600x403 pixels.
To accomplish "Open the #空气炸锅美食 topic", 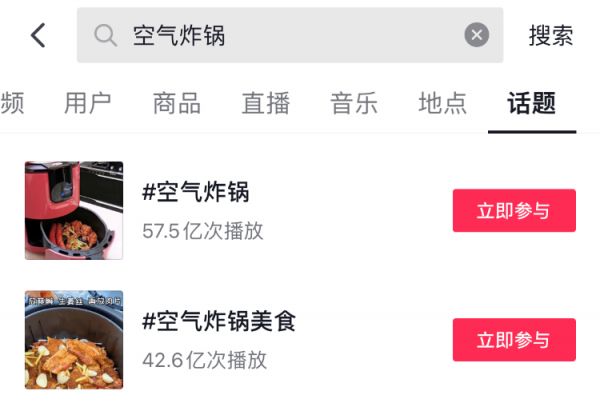I will point(219,322).
